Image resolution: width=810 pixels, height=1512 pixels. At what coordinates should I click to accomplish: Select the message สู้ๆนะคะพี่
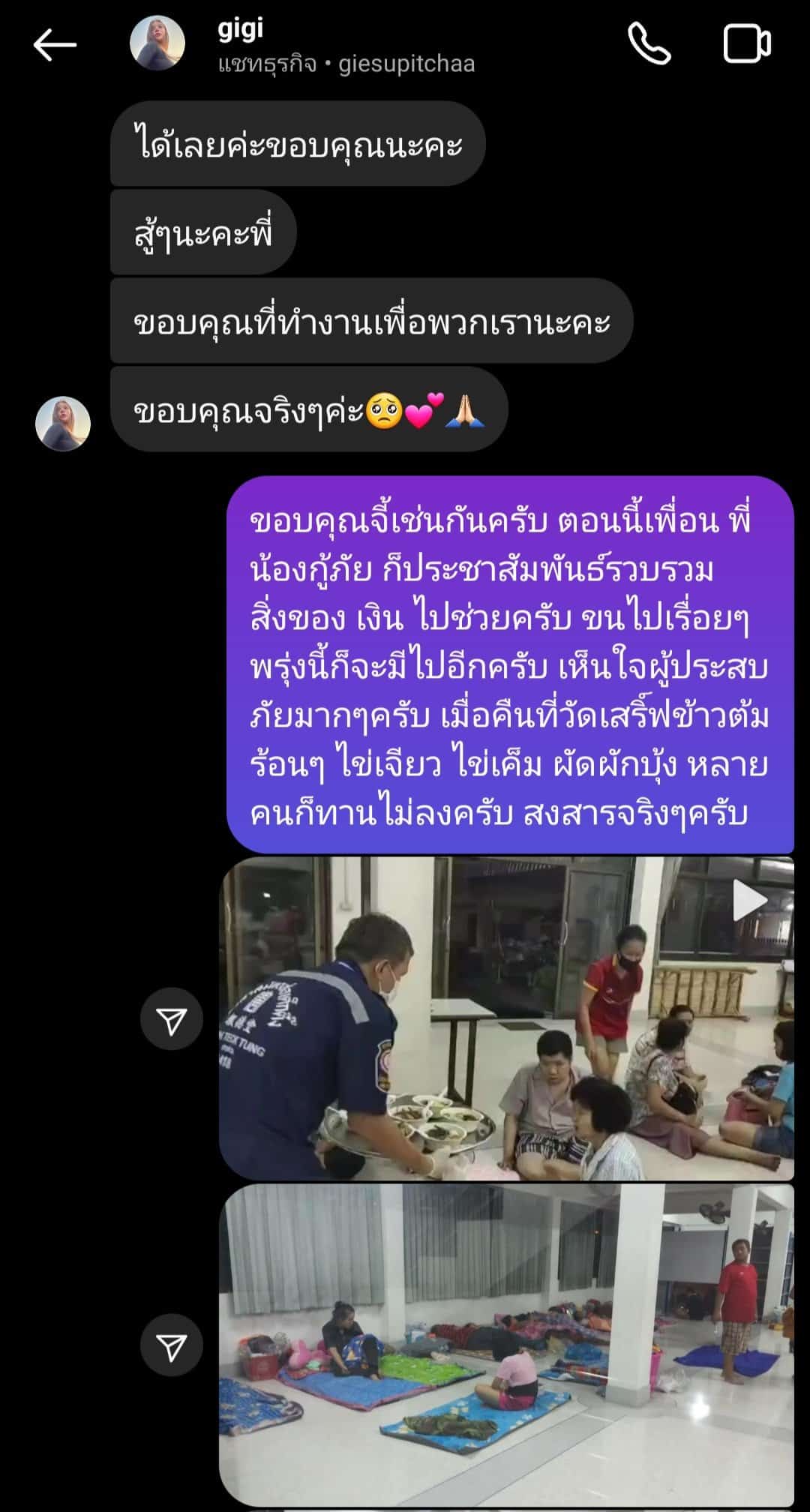pyautogui.click(x=202, y=235)
